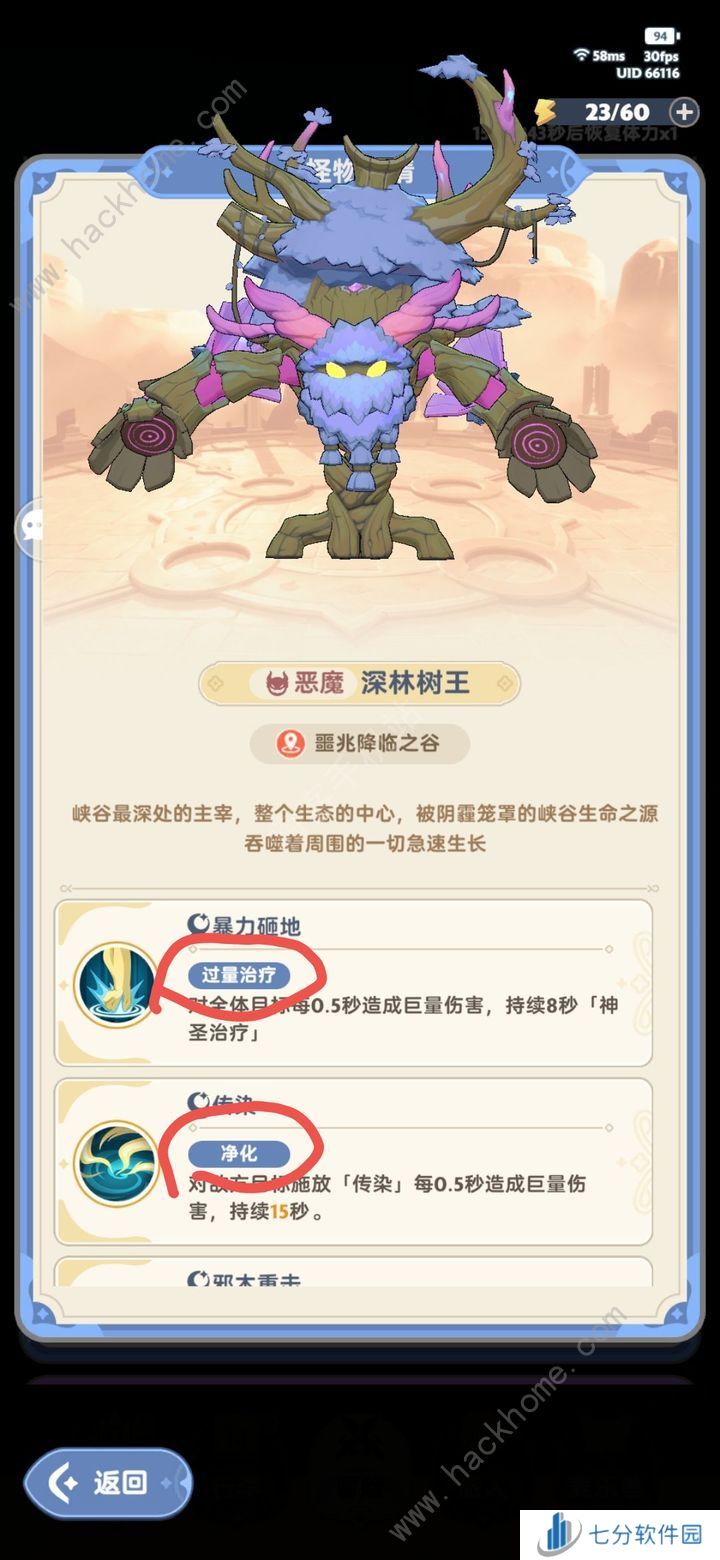Tap the 传染 skill icon
The width and height of the screenshot is (720, 1560).
(x=117, y=1162)
